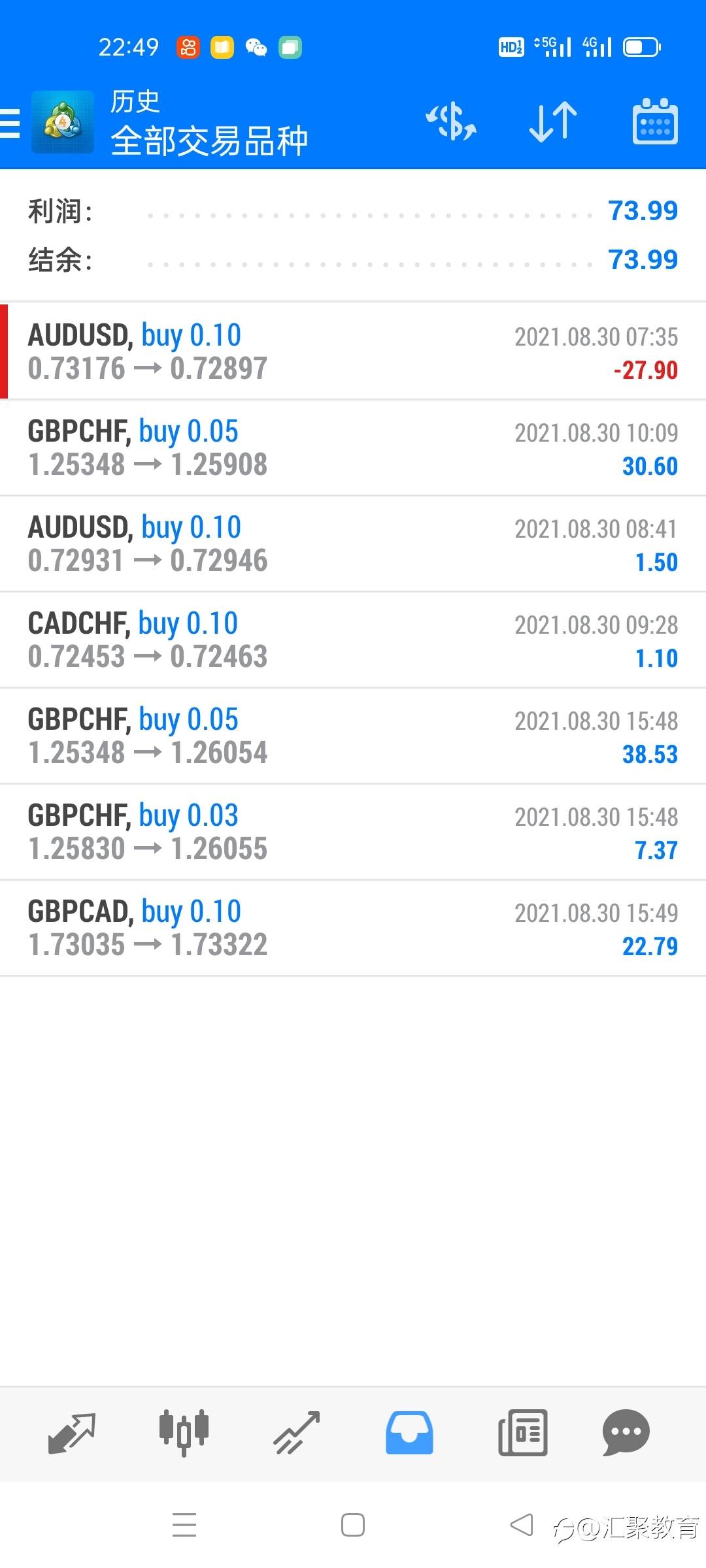Go back with the system back button
Screen dimensions: 706x1568
(522, 1526)
